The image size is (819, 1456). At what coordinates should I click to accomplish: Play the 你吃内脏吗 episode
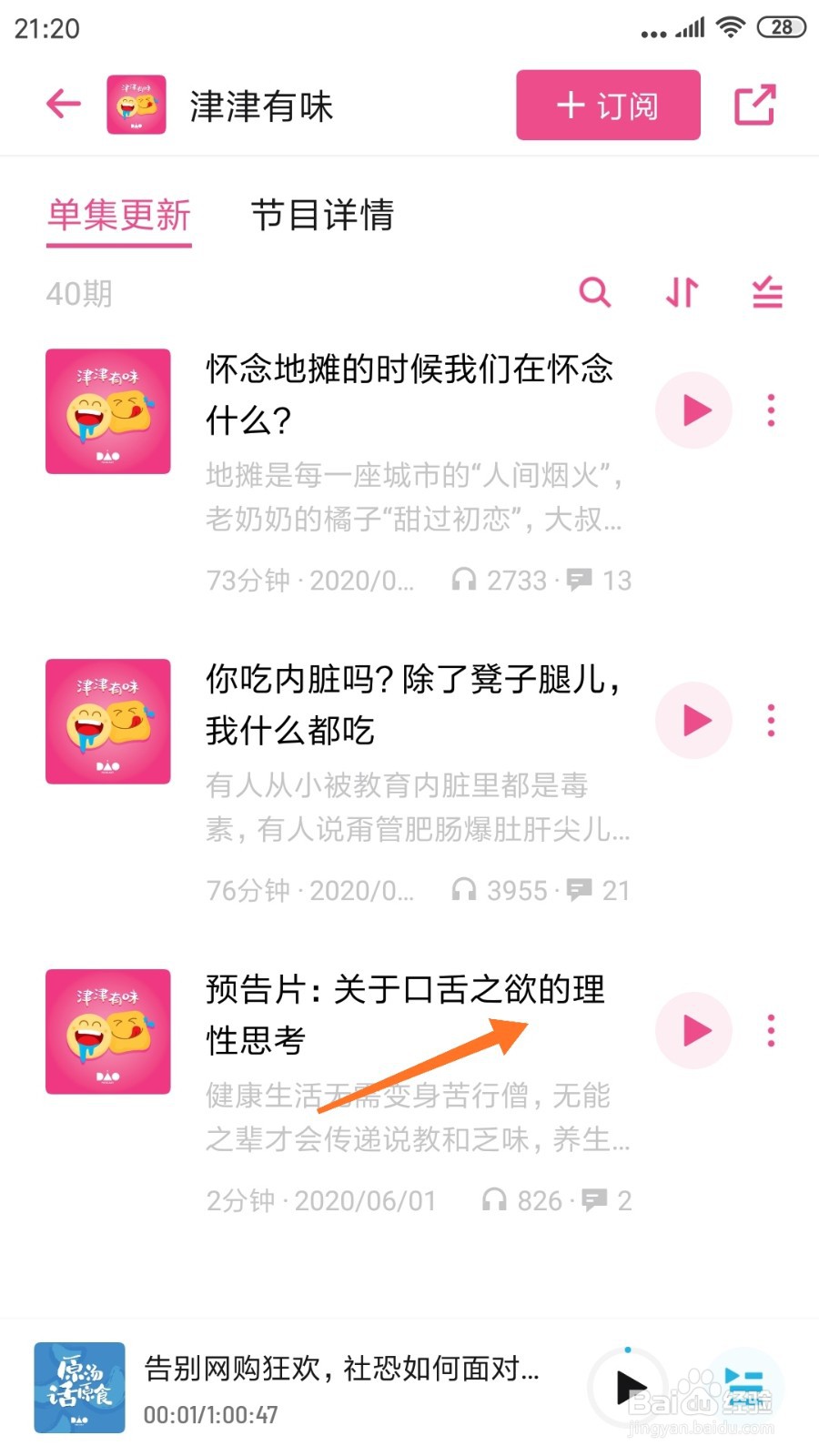(693, 721)
